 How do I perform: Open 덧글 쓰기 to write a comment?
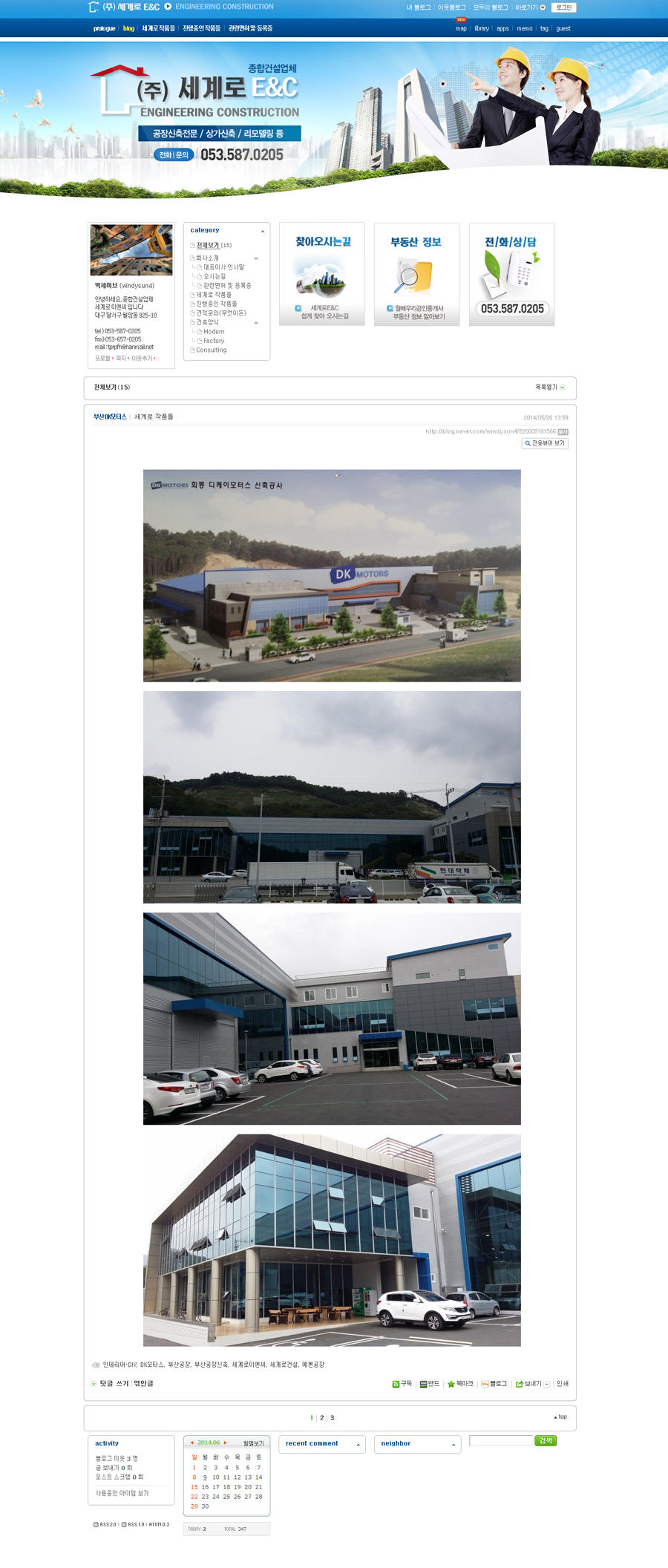click(114, 1383)
